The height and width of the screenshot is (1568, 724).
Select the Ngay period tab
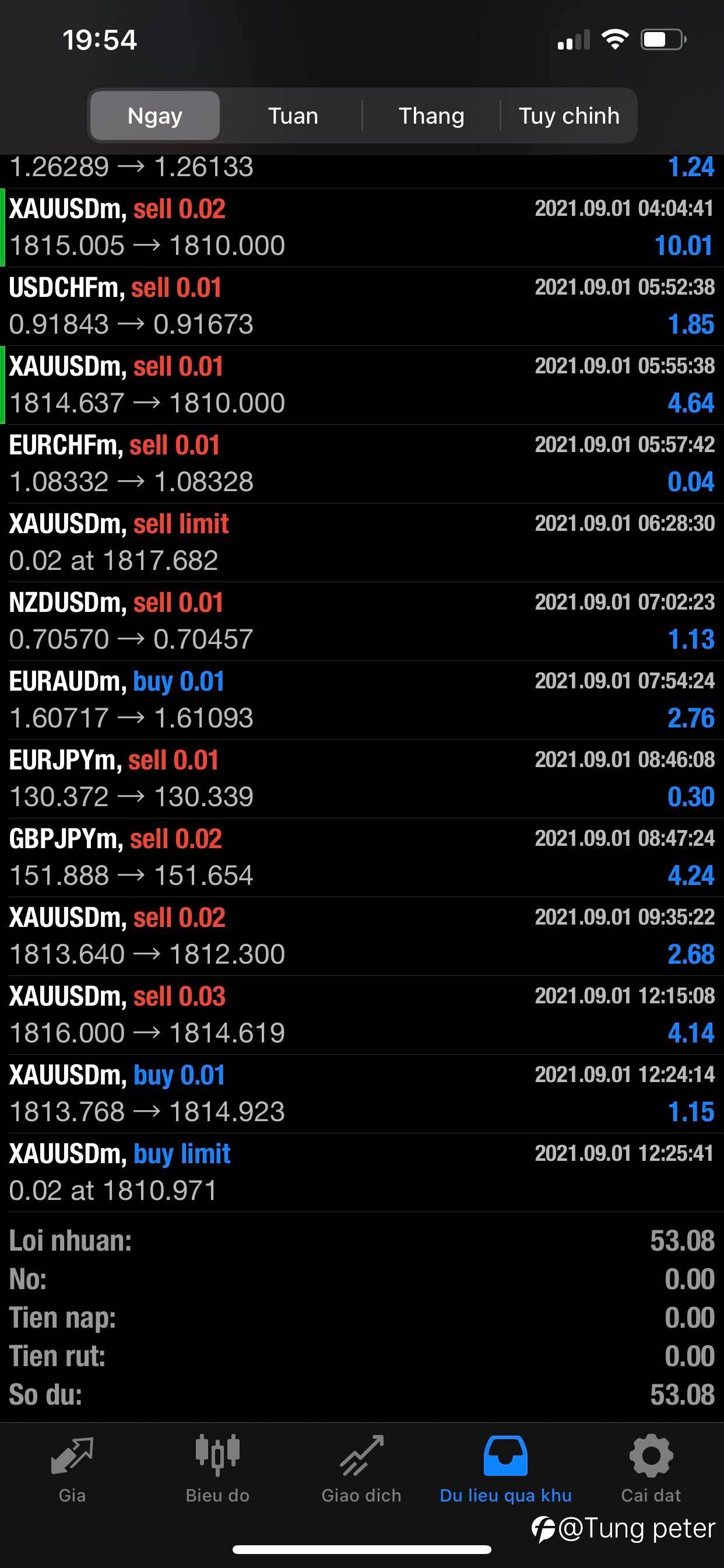point(154,116)
